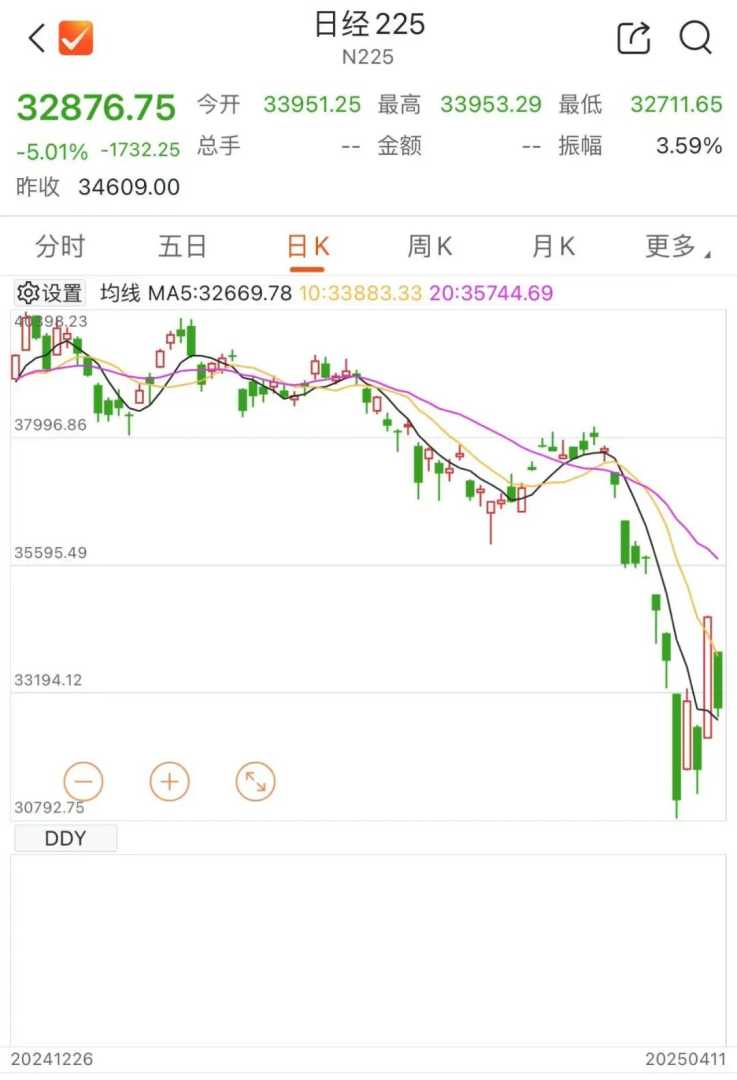Expand the chart to full screen
This screenshot has height=1080, width=737.
(x=255, y=781)
